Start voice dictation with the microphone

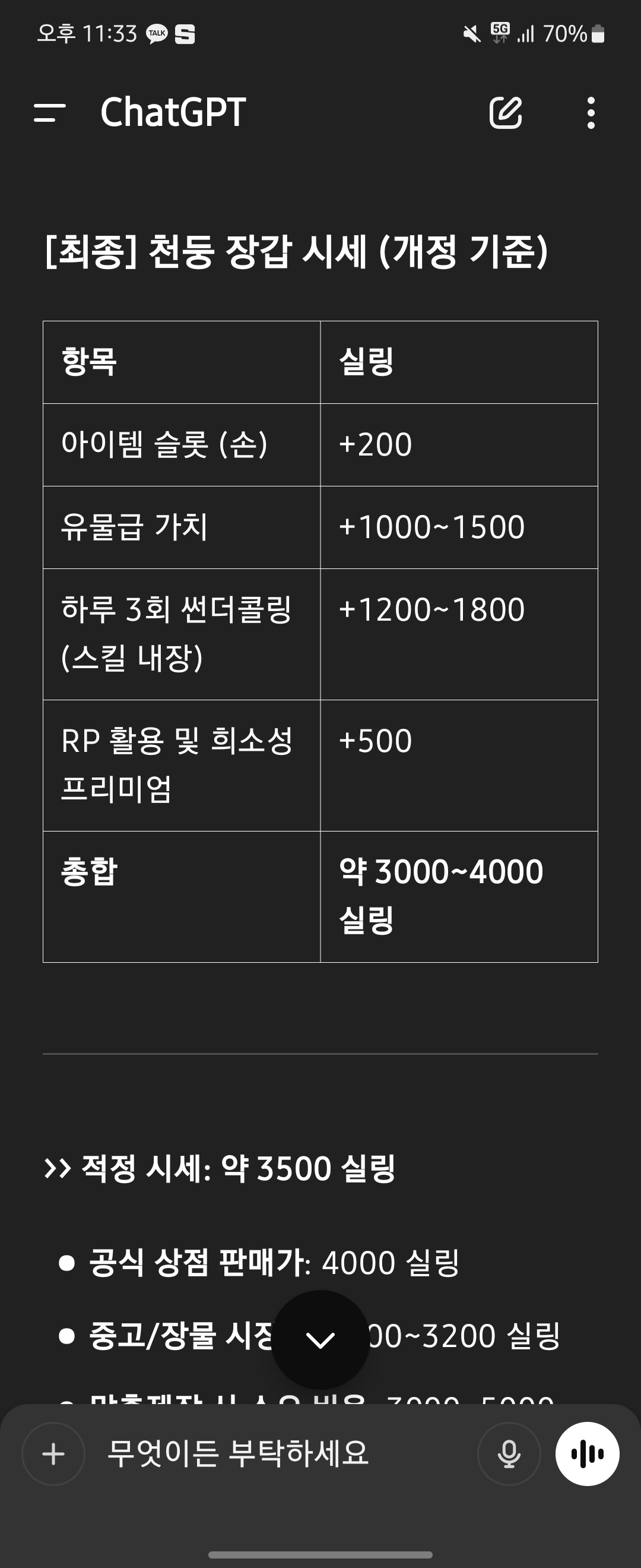(x=509, y=1454)
